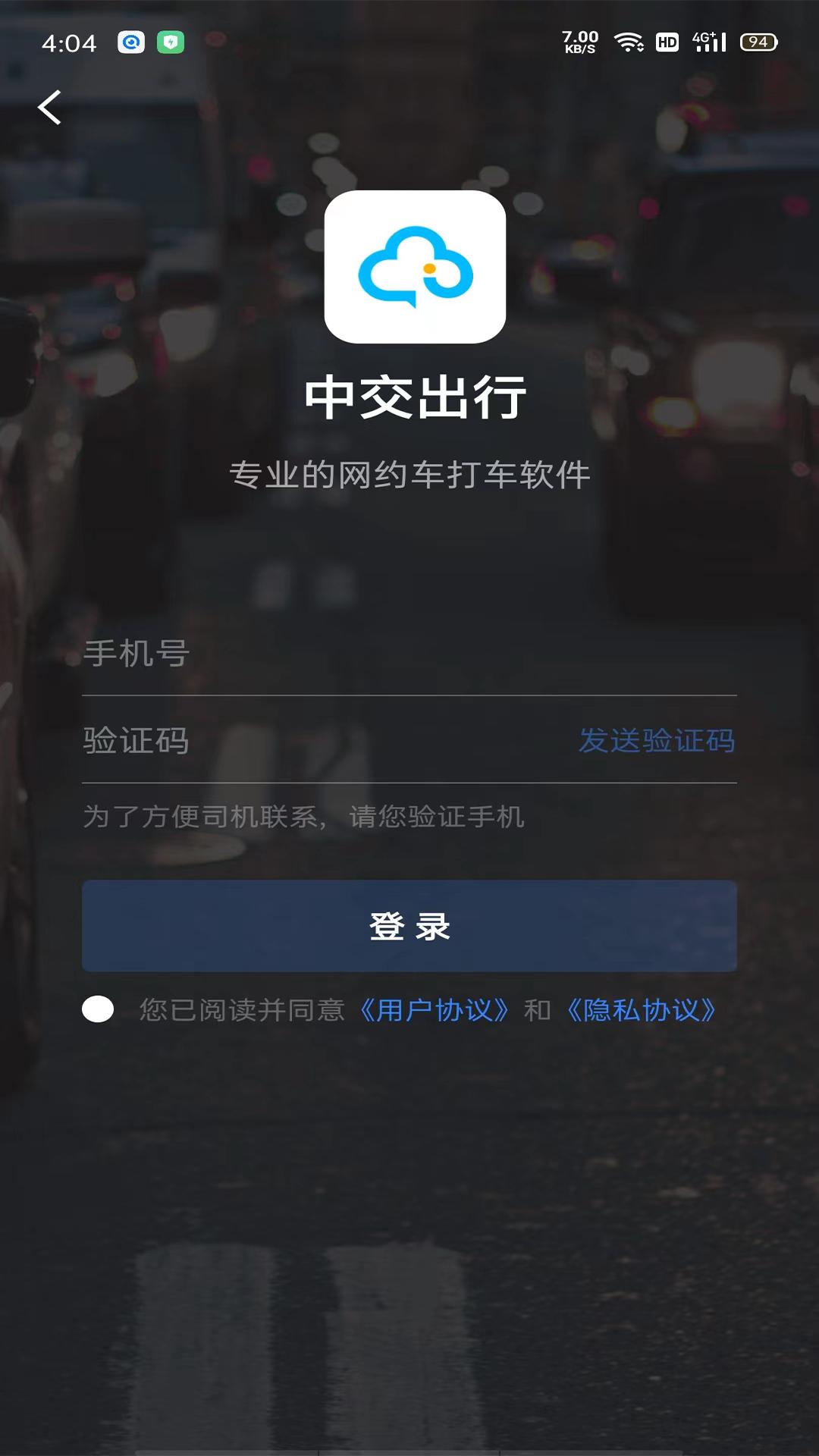Open the Wi-Fi status icon
The height and width of the screenshot is (1456, 819).
click(629, 42)
